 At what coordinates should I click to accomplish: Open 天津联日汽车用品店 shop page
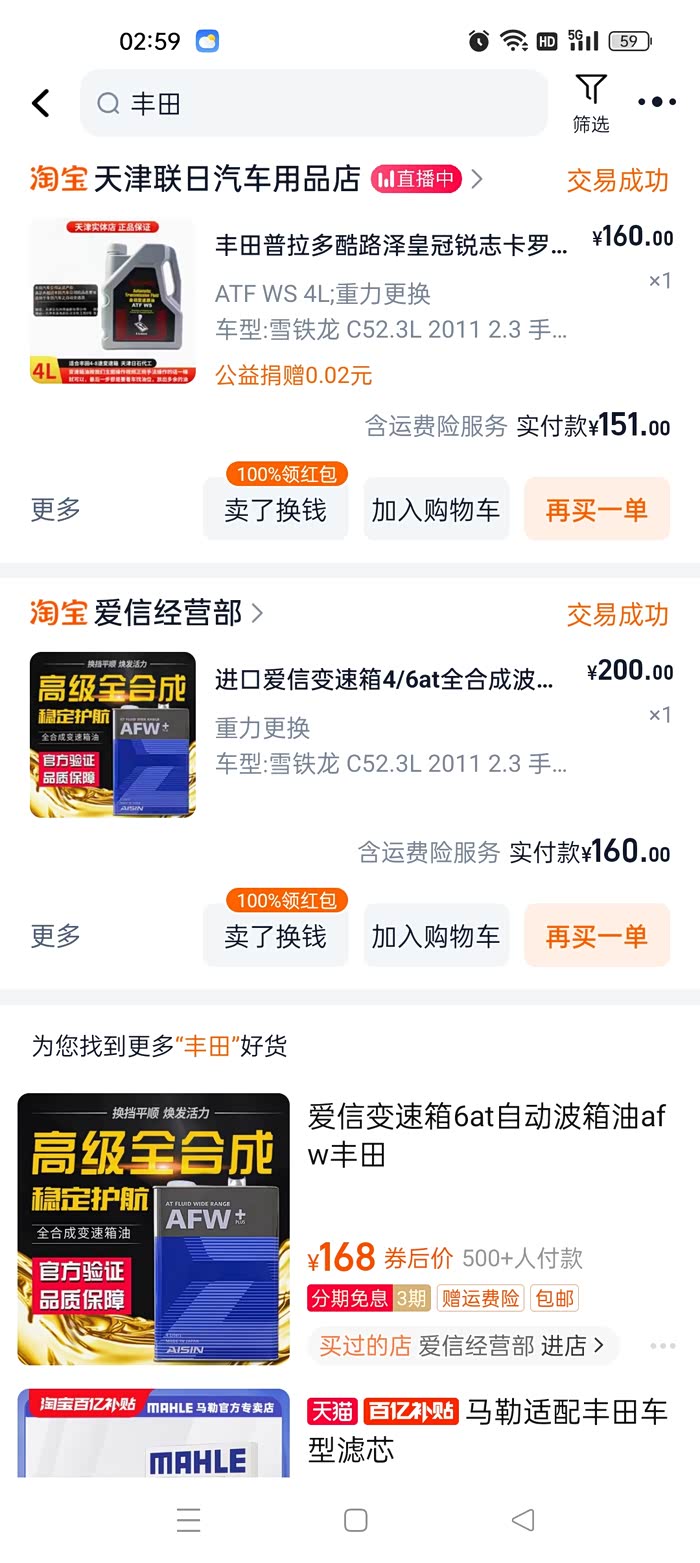[x=227, y=179]
